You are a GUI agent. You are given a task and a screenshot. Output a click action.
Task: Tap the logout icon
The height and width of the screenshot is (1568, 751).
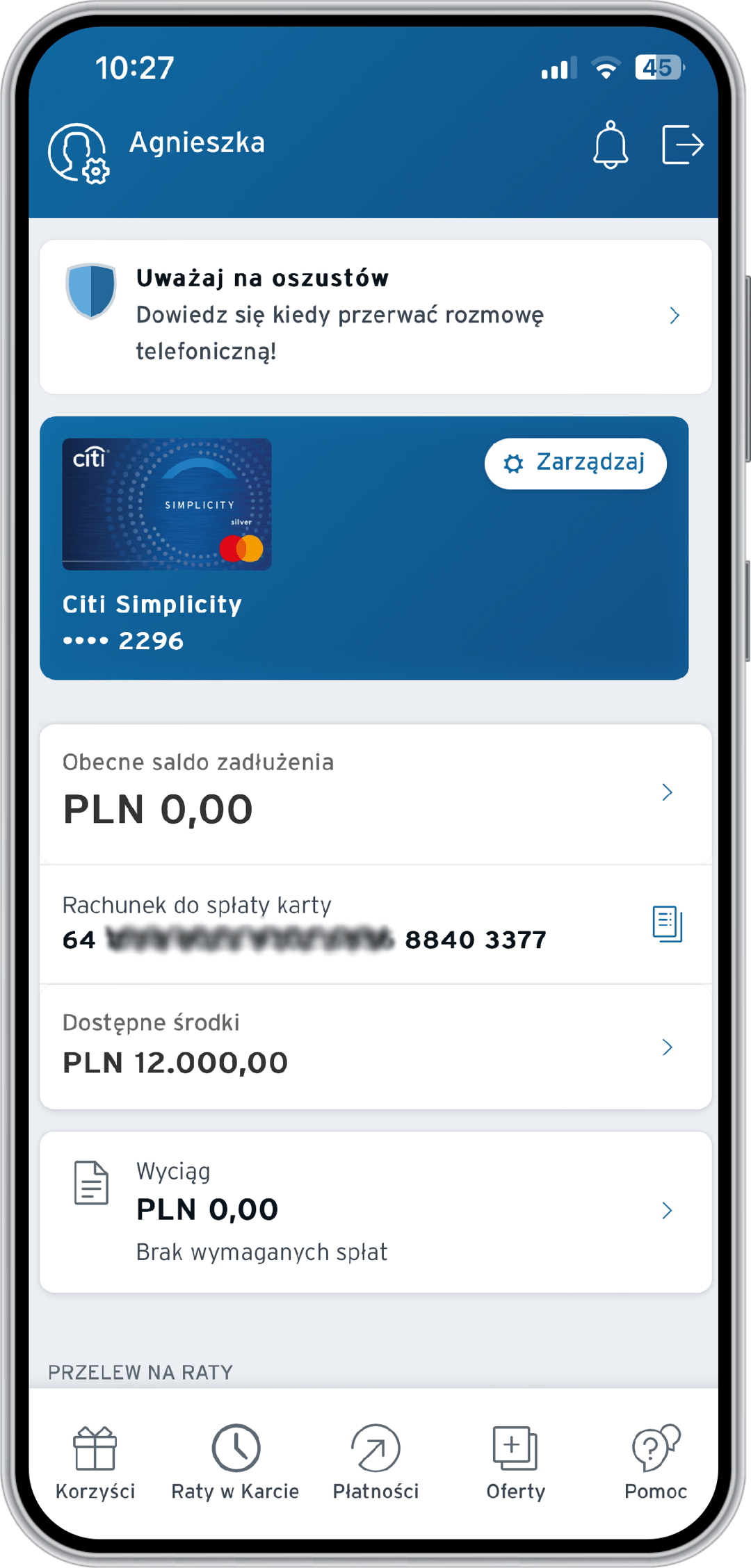pos(681,145)
